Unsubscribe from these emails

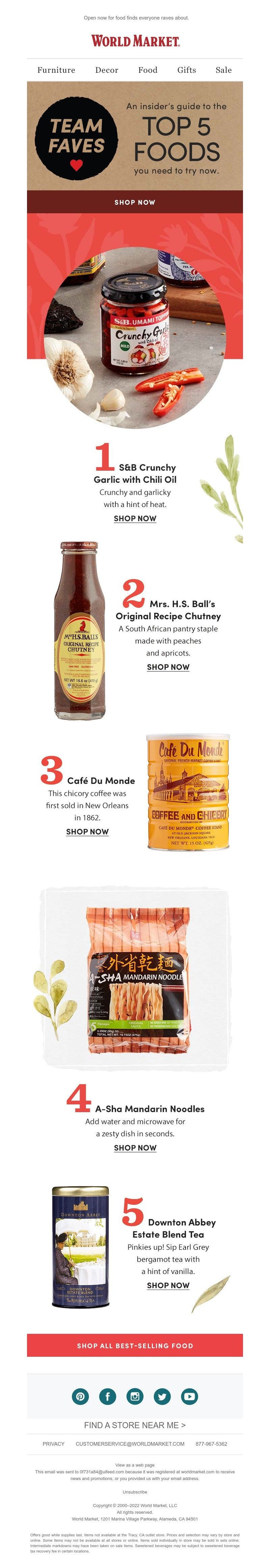point(135,1492)
